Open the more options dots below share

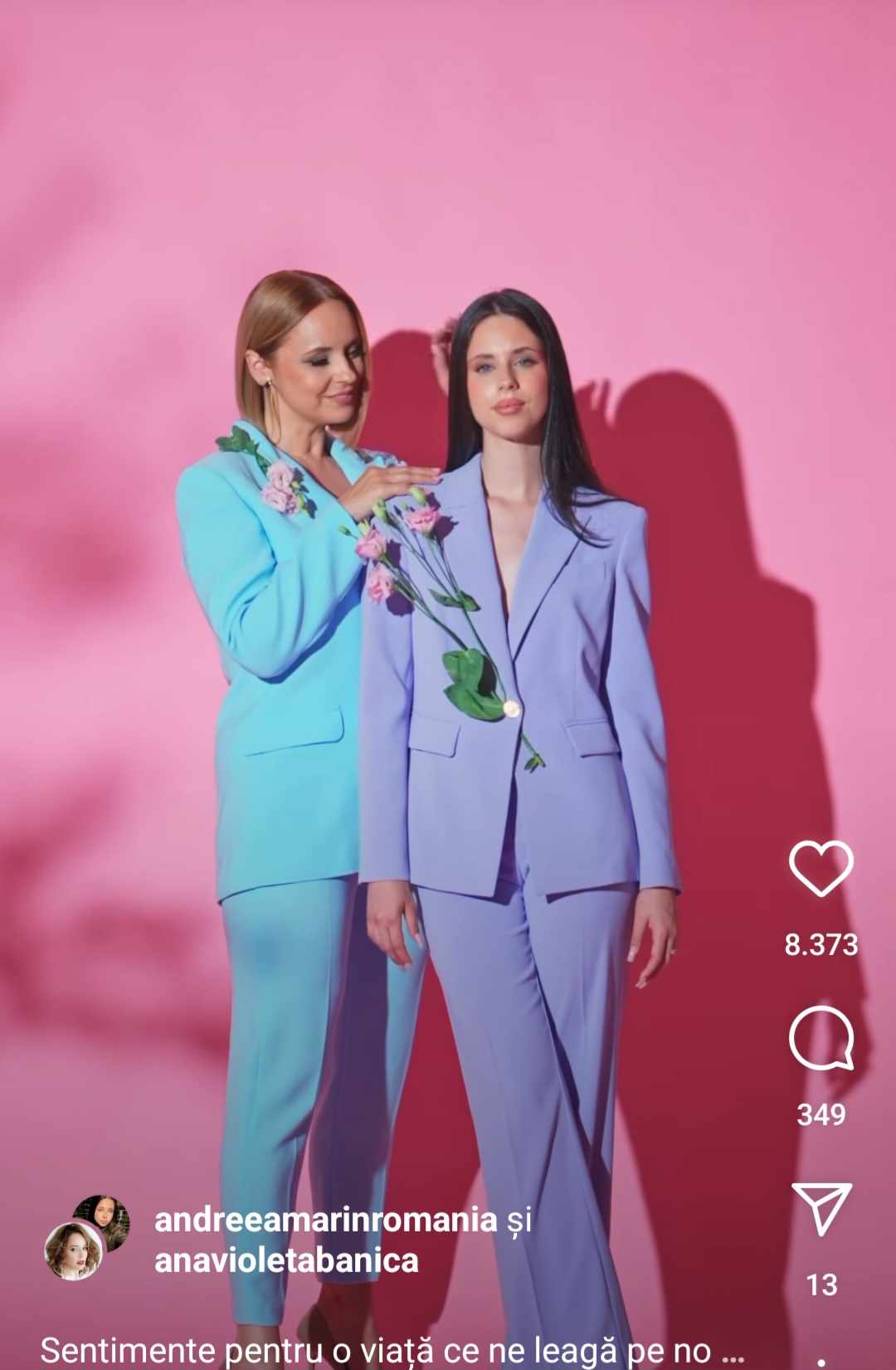pos(821,1363)
